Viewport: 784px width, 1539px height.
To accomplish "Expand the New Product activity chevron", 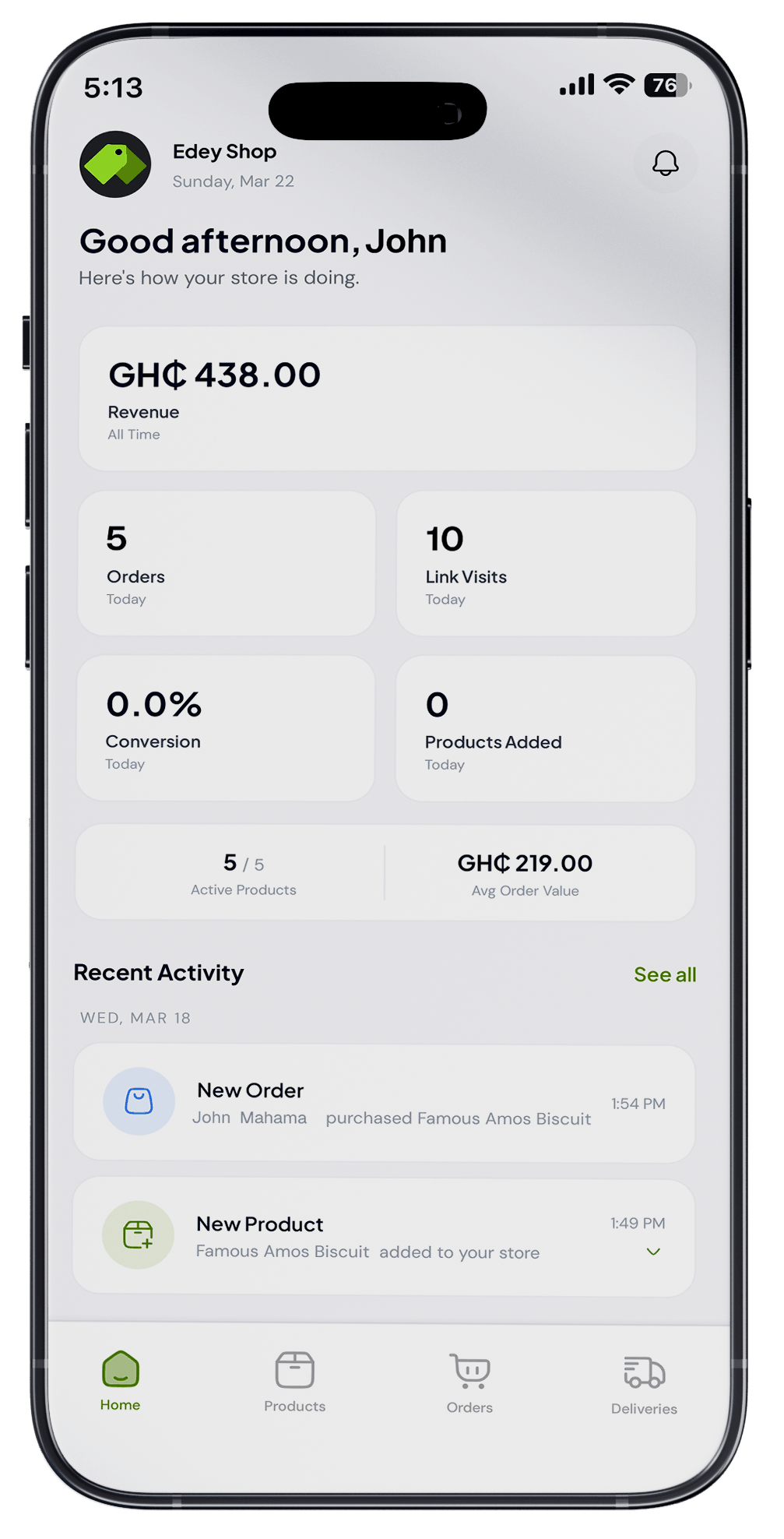I will click(x=653, y=1252).
